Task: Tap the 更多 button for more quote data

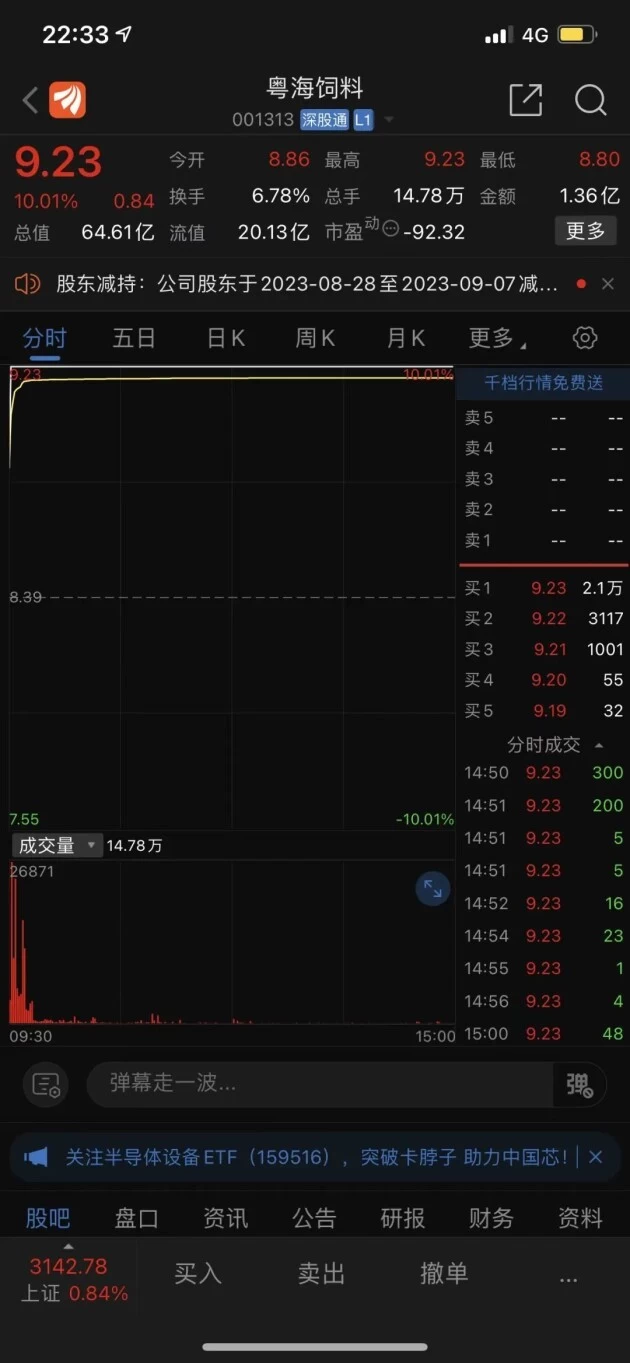Action: [585, 232]
